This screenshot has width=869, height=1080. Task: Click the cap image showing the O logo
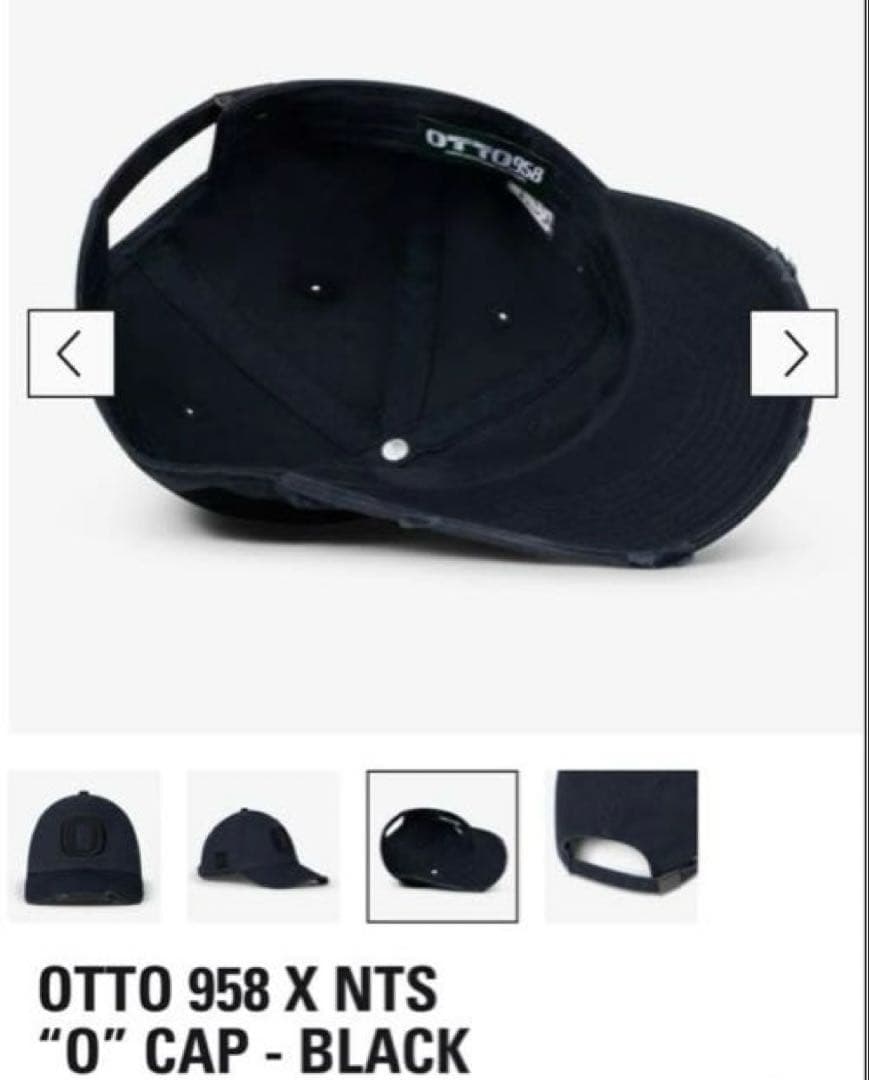coord(87,845)
